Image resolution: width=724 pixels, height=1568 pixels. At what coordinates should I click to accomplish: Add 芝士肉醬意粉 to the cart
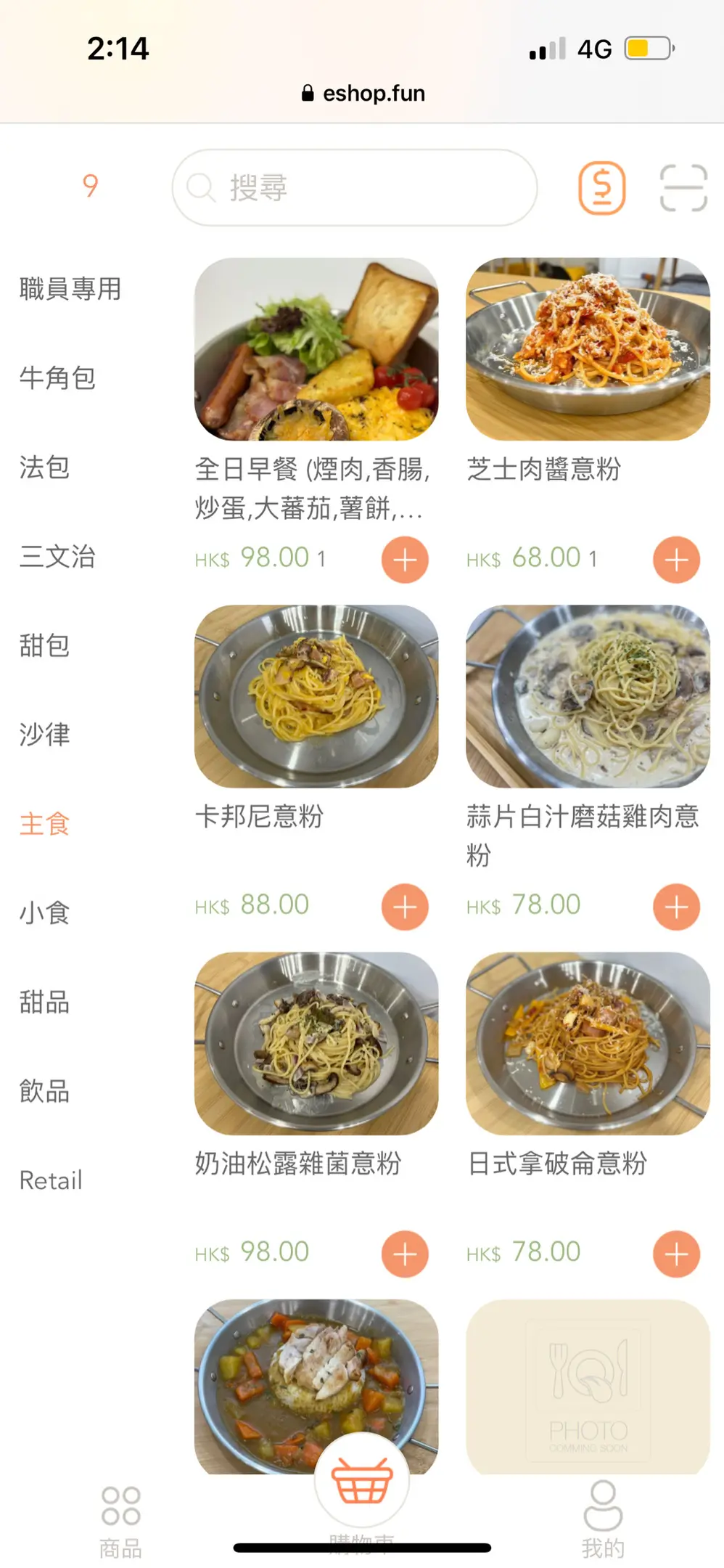[x=676, y=560]
